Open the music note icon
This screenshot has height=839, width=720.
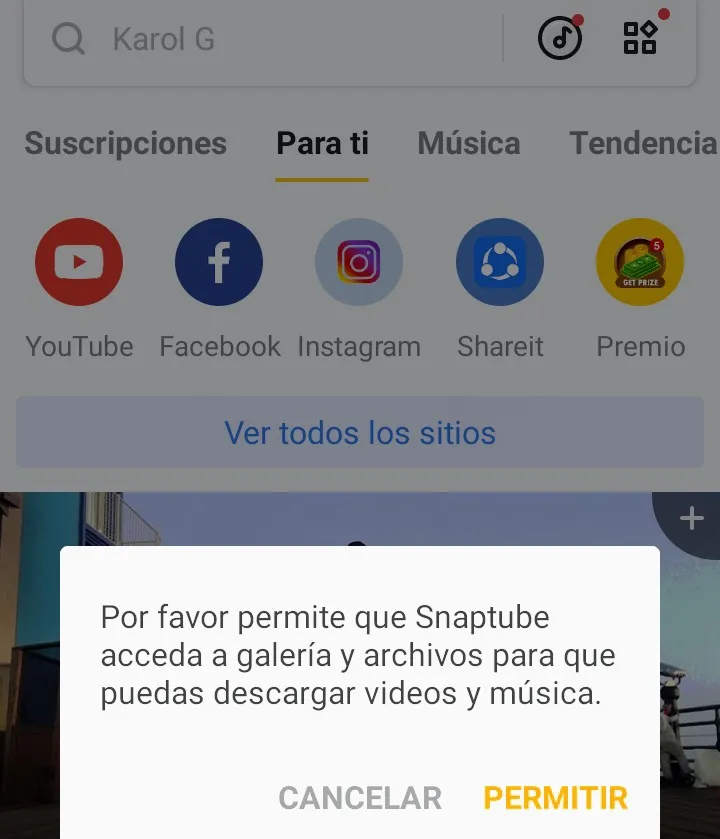point(560,39)
